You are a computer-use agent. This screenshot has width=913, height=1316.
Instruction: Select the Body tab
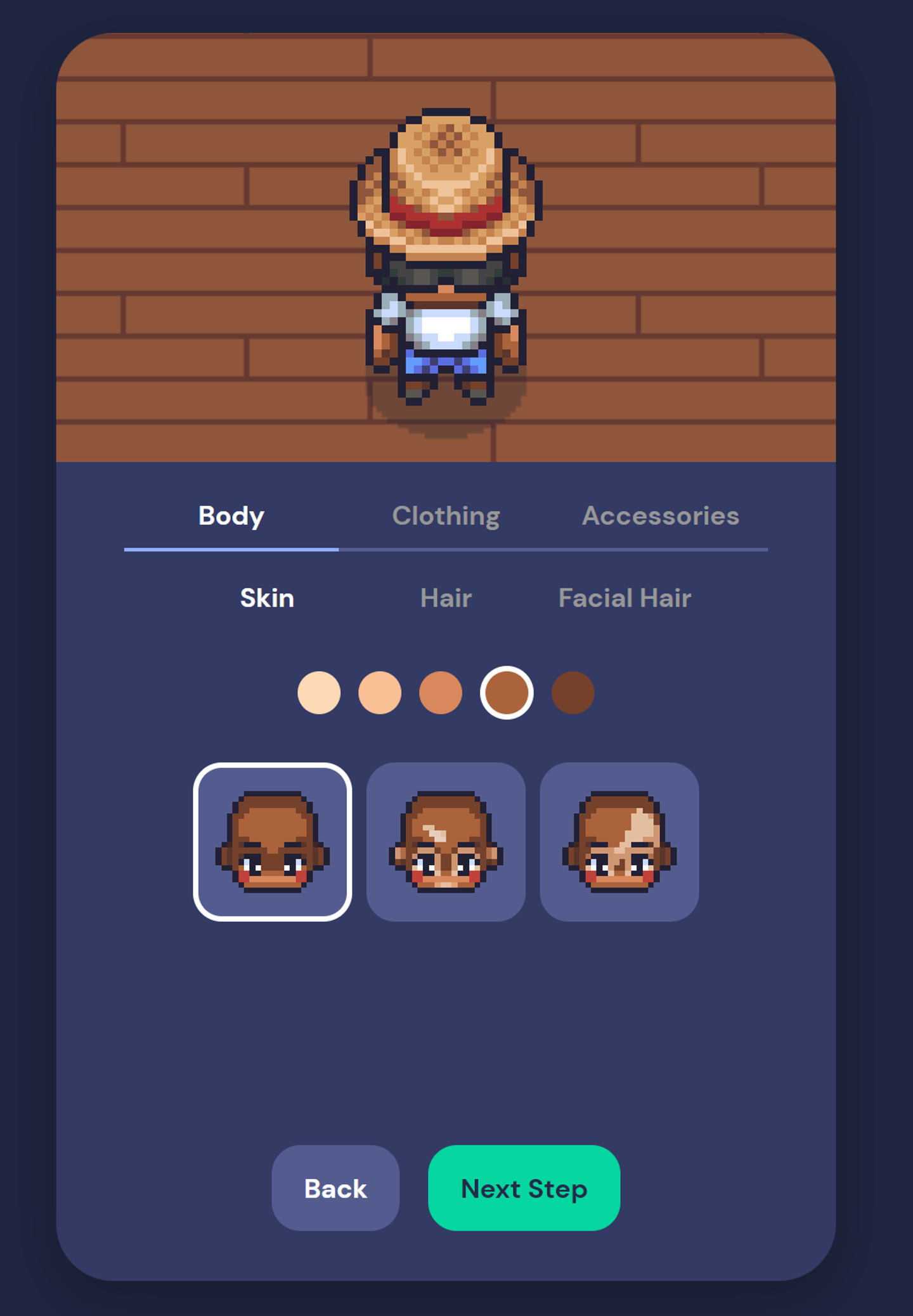[231, 516]
